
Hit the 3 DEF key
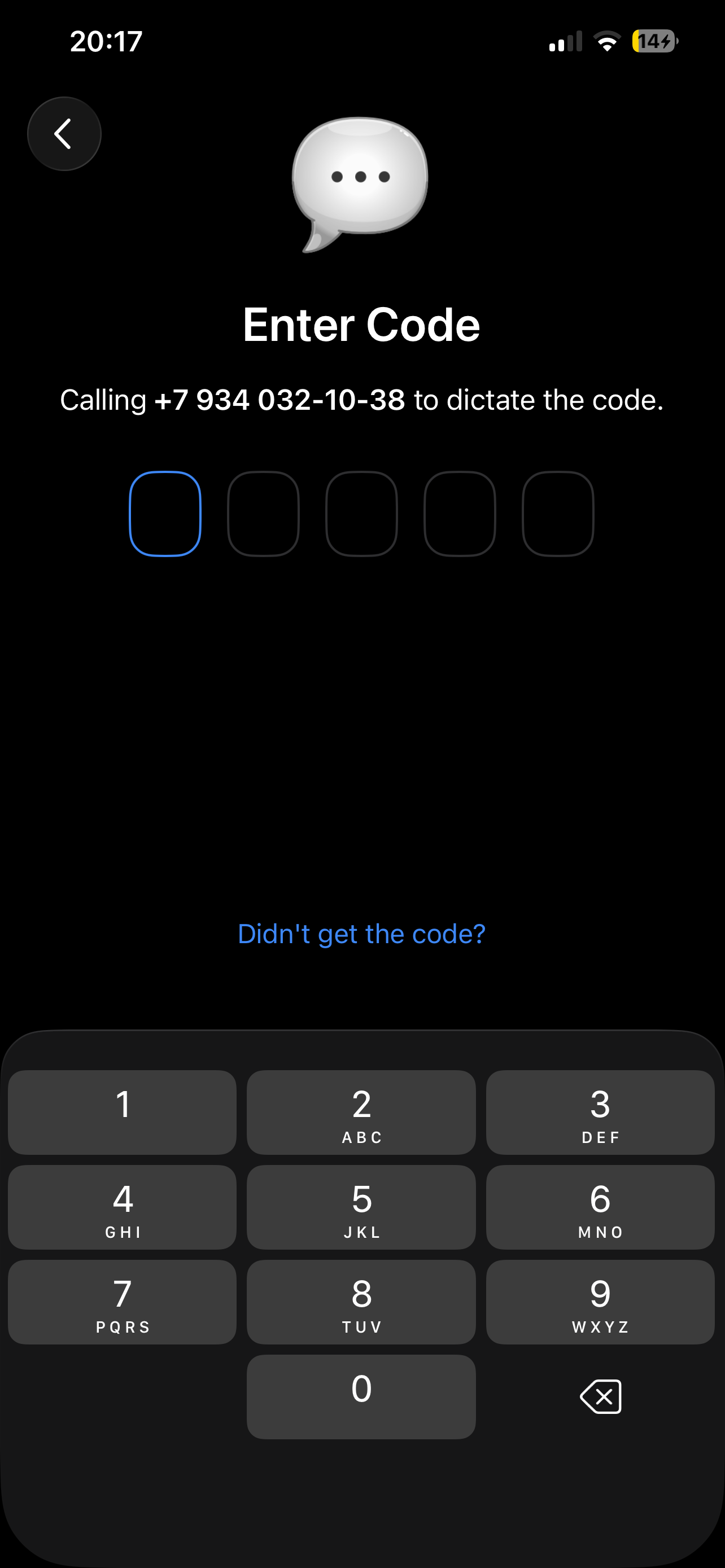point(600,1113)
